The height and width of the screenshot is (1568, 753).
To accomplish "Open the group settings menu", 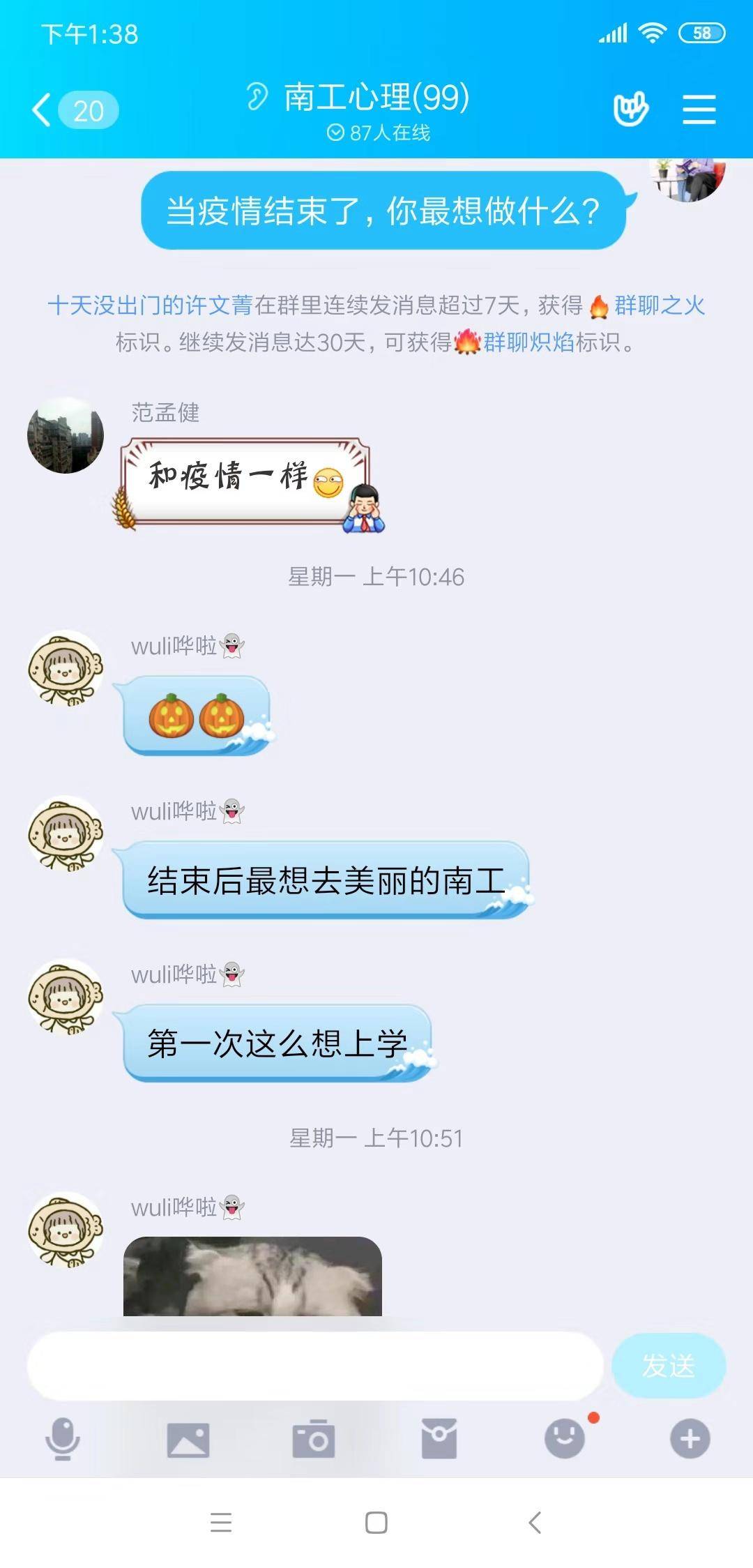I will [x=699, y=110].
